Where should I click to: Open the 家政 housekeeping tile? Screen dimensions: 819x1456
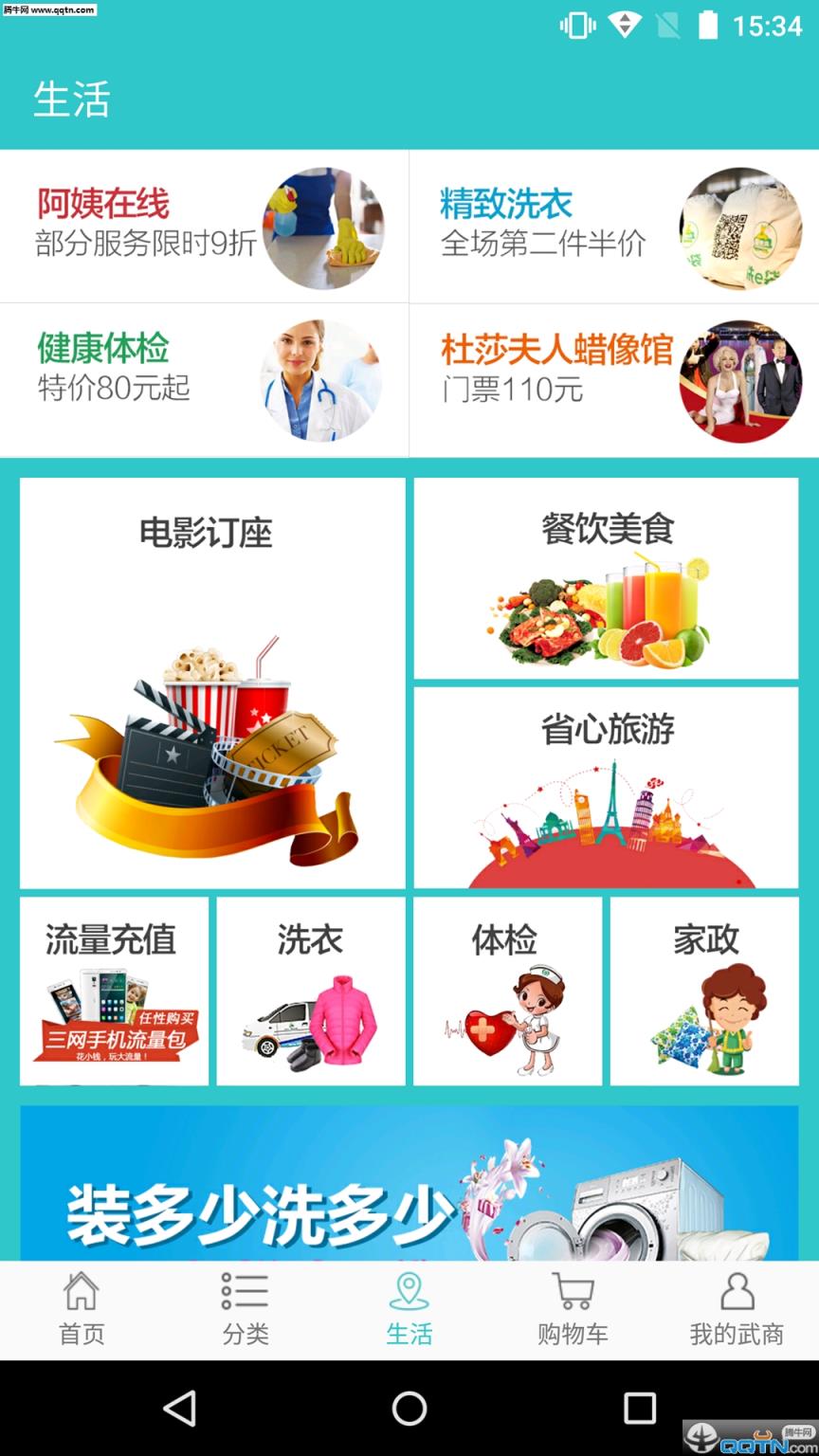click(x=705, y=991)
